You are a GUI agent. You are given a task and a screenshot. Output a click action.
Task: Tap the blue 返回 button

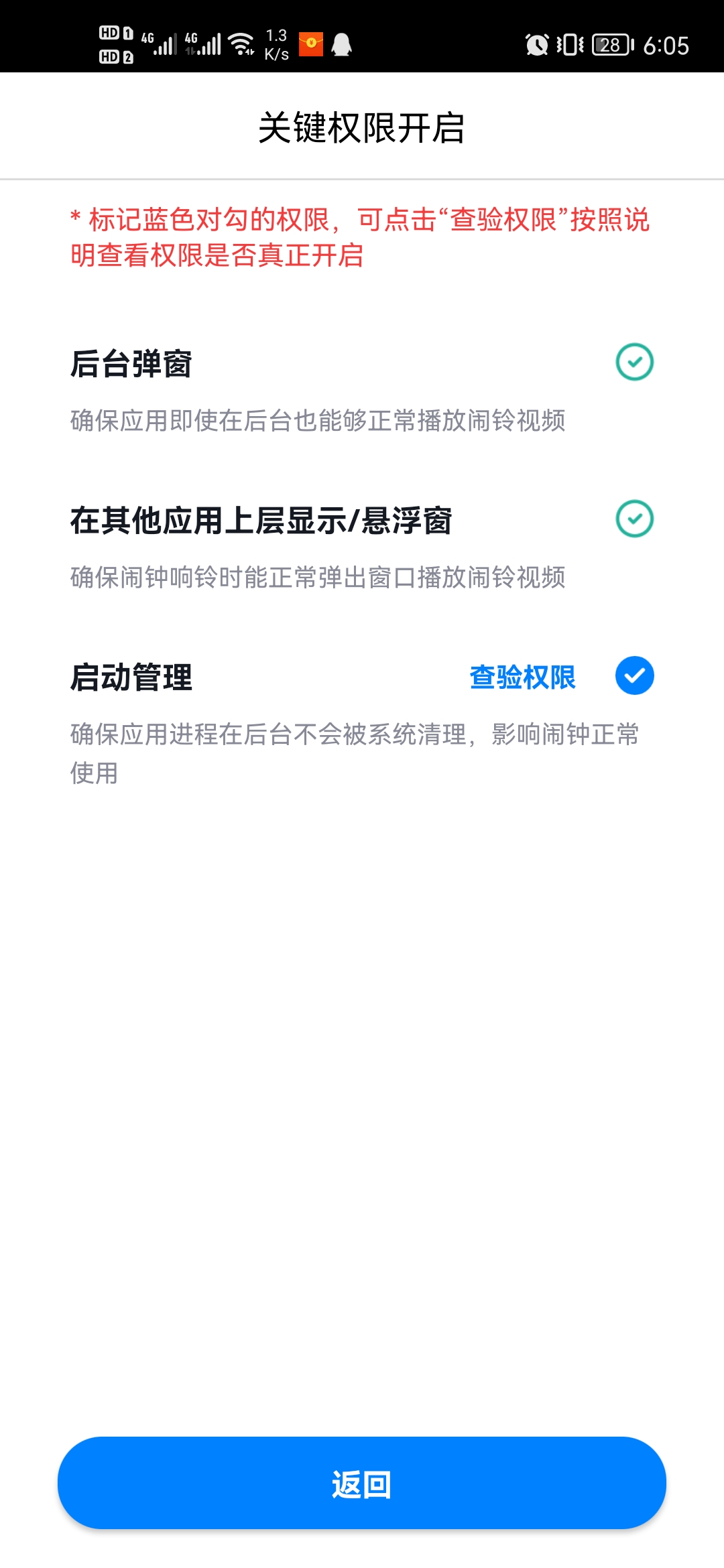362,1483
